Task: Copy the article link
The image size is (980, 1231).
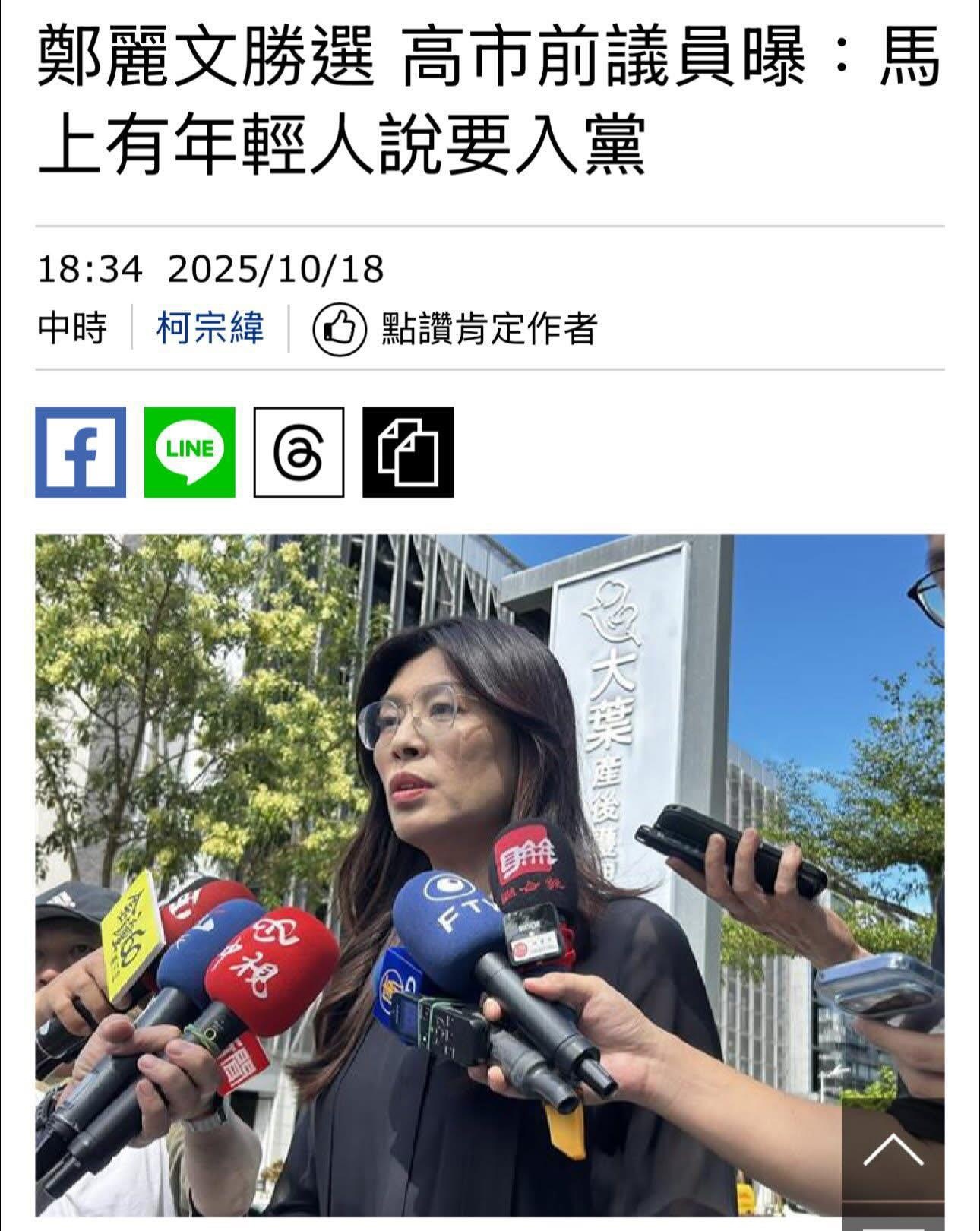Action: point(408,453)
